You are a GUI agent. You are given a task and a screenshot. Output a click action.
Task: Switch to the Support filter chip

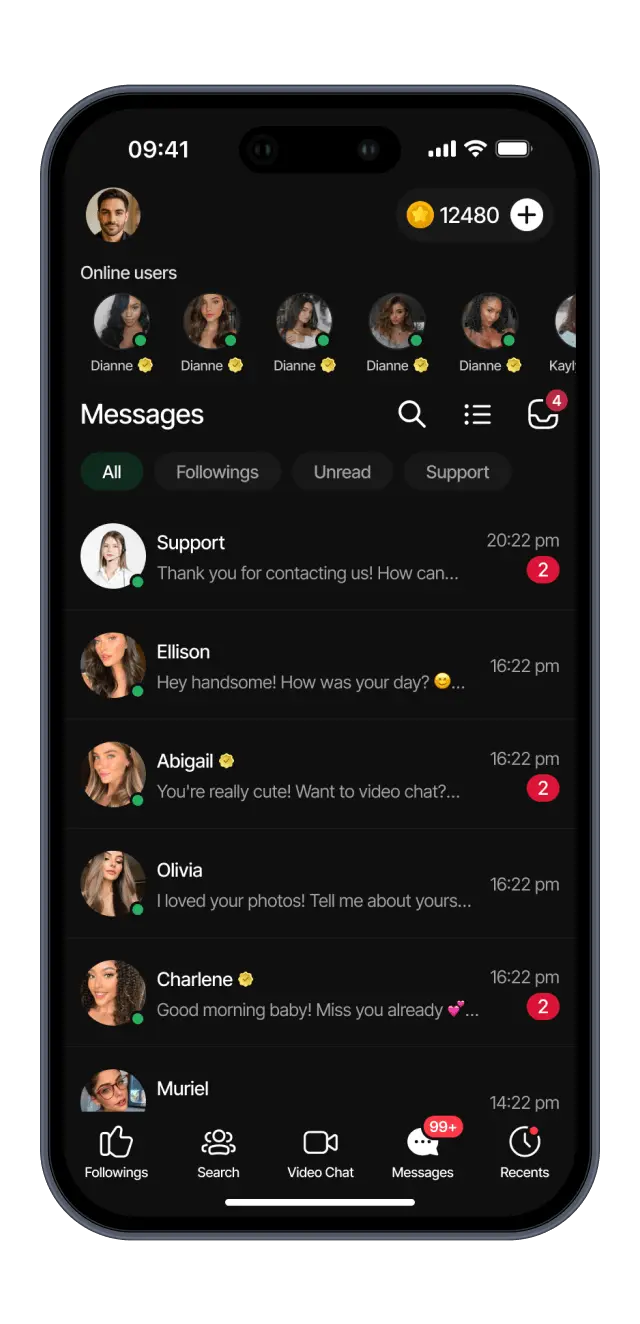tap(457, 472)
